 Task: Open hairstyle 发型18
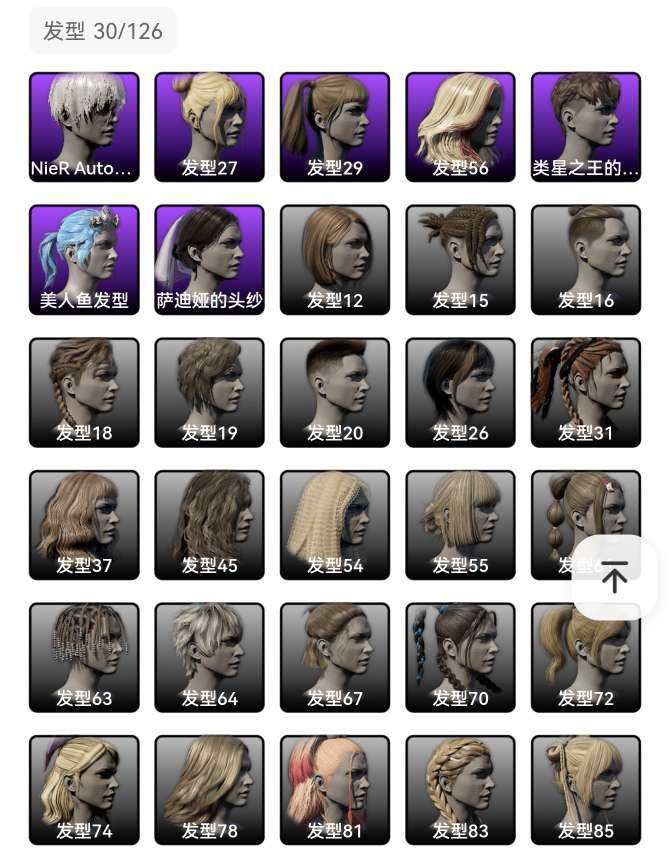84,392
